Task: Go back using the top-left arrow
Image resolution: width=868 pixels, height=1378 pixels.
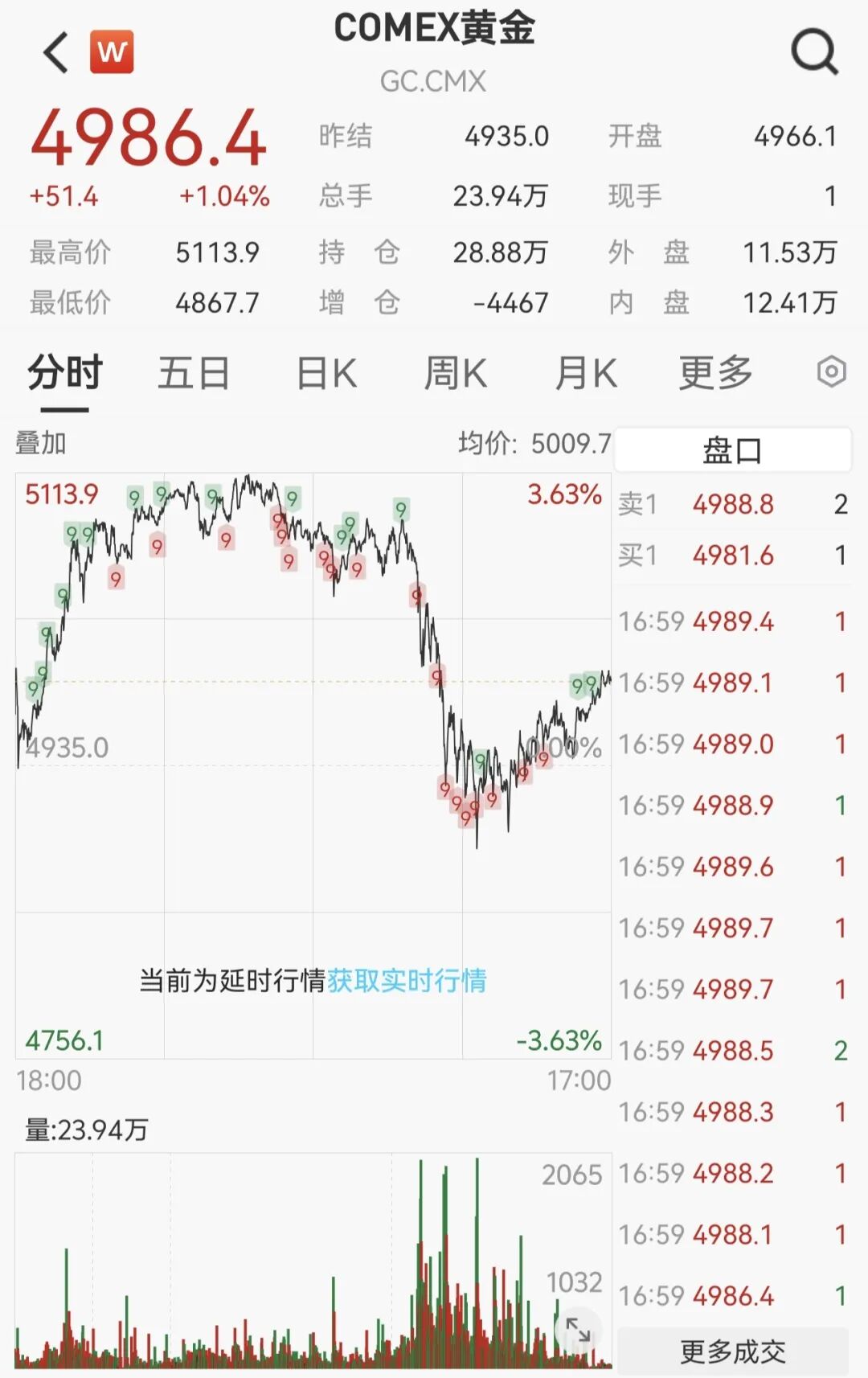Action: [56, 53]
